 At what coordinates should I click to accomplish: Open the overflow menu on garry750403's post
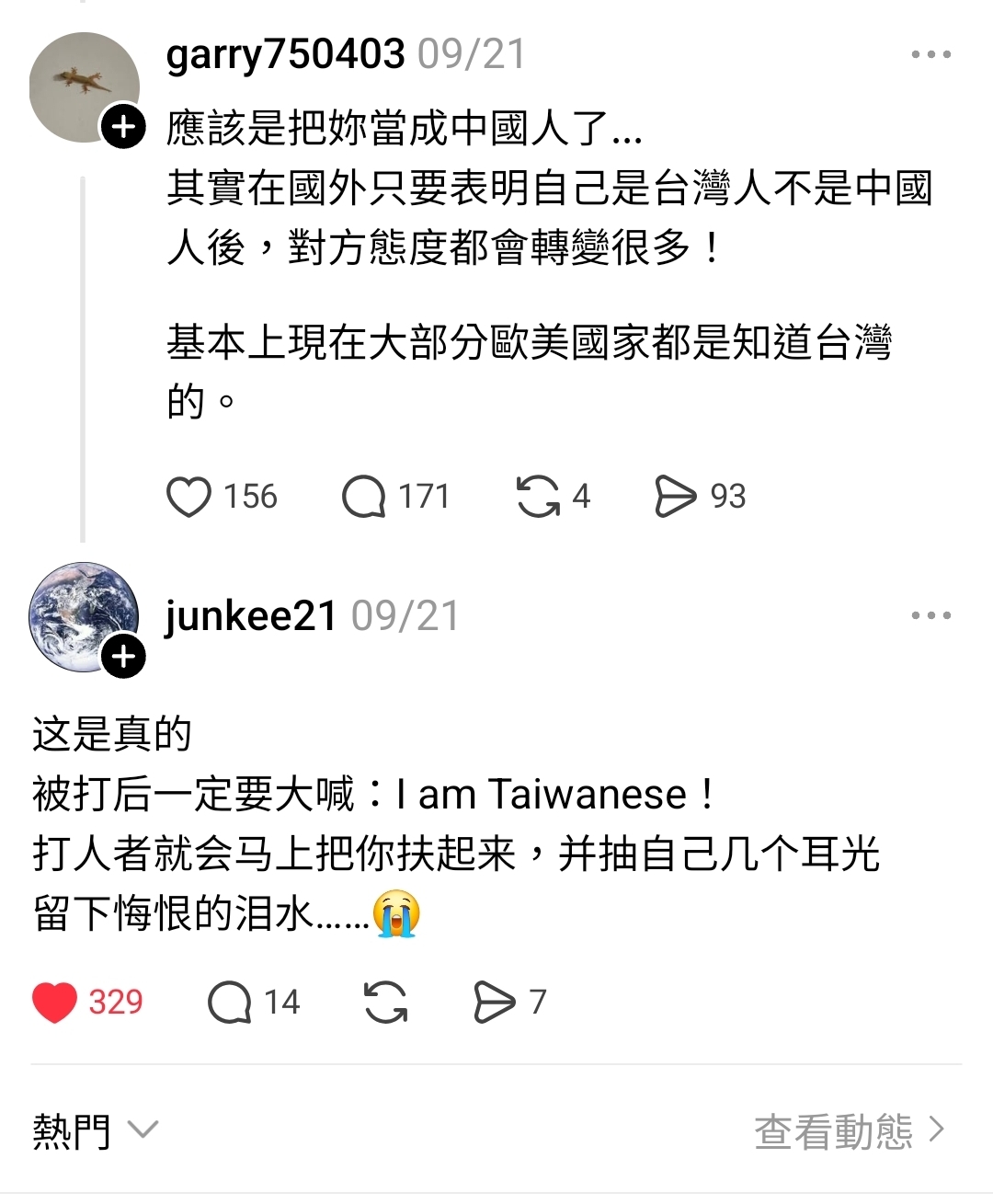point(930,54)
